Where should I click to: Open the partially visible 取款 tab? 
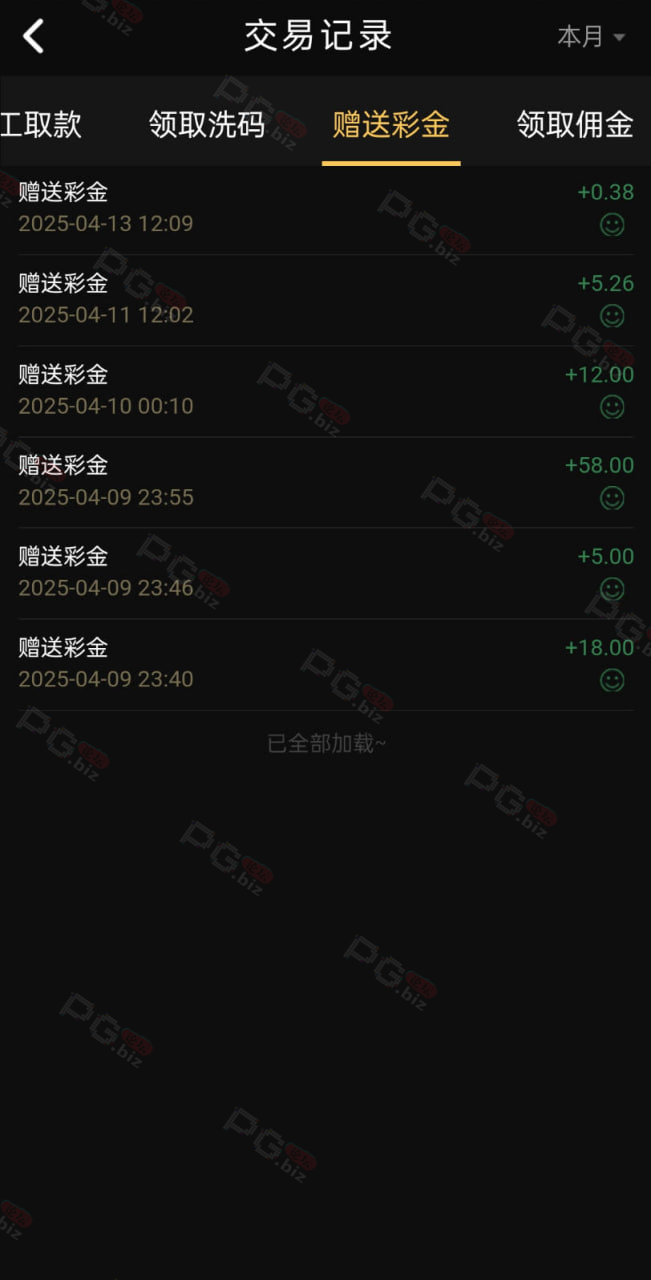point(41,125)
